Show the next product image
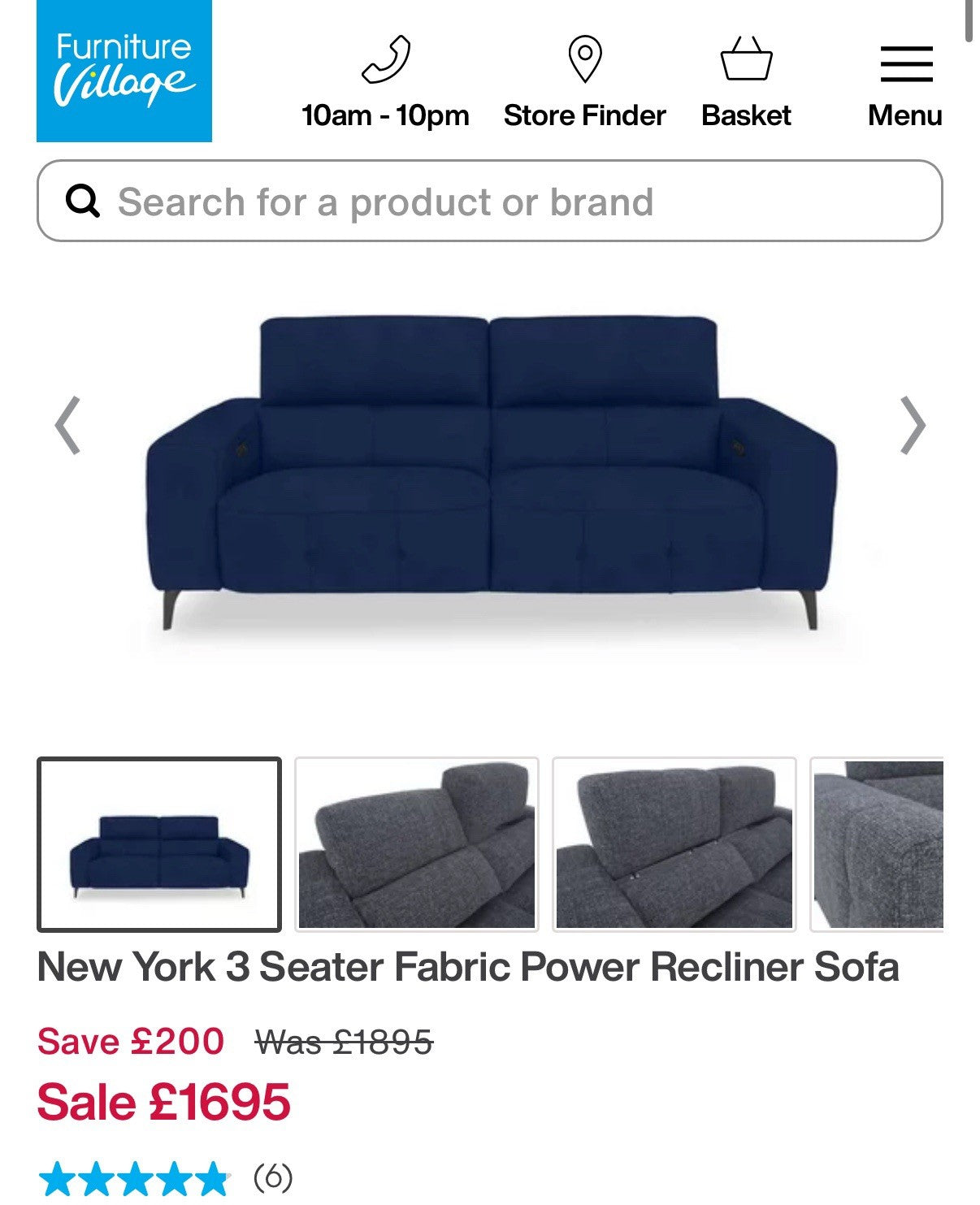Viewport: 980px width, 1205px height. click(913, 425)
